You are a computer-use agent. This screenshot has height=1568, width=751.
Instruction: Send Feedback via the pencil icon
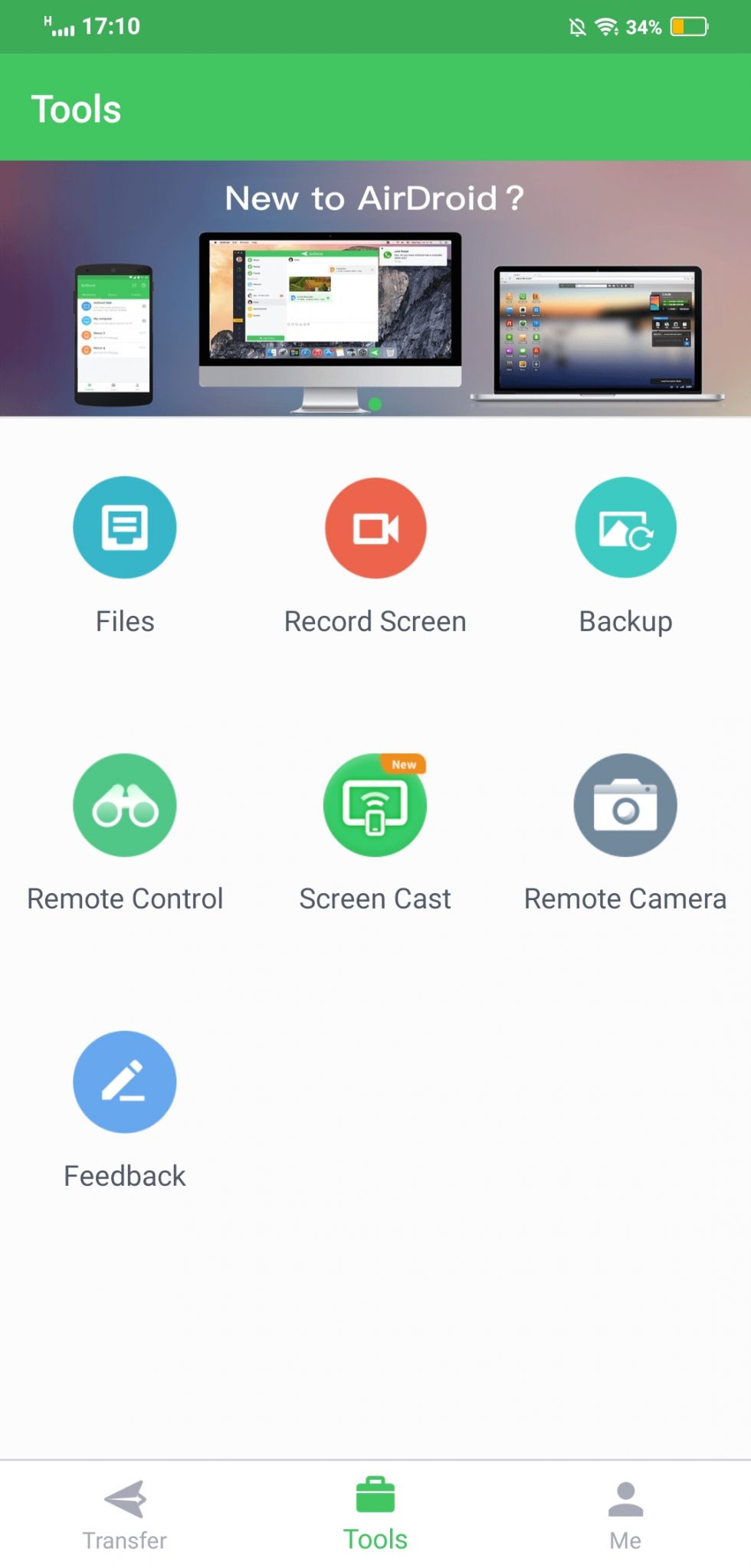125,1082
